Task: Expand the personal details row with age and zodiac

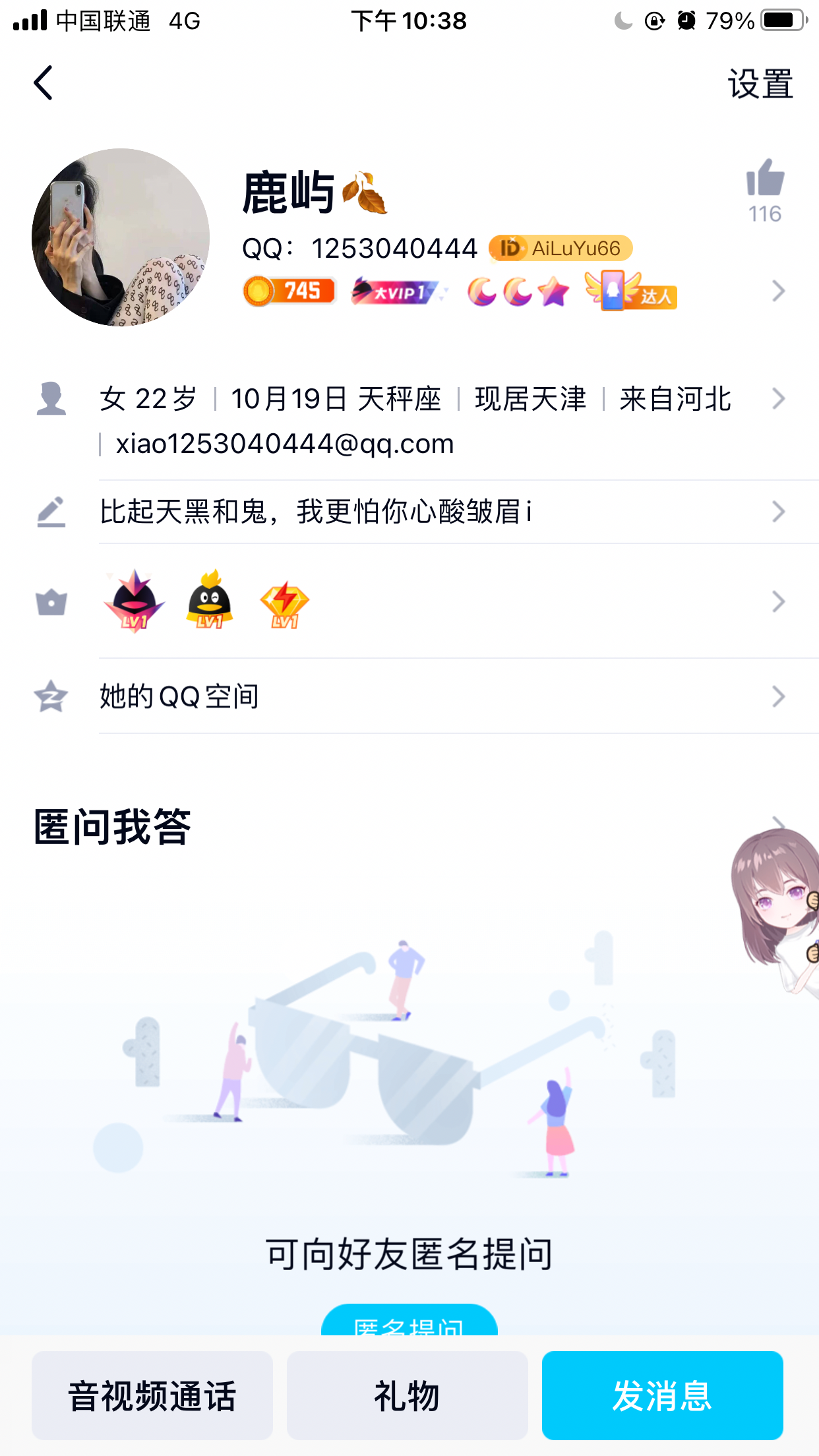Action: [x=778, y=399]
